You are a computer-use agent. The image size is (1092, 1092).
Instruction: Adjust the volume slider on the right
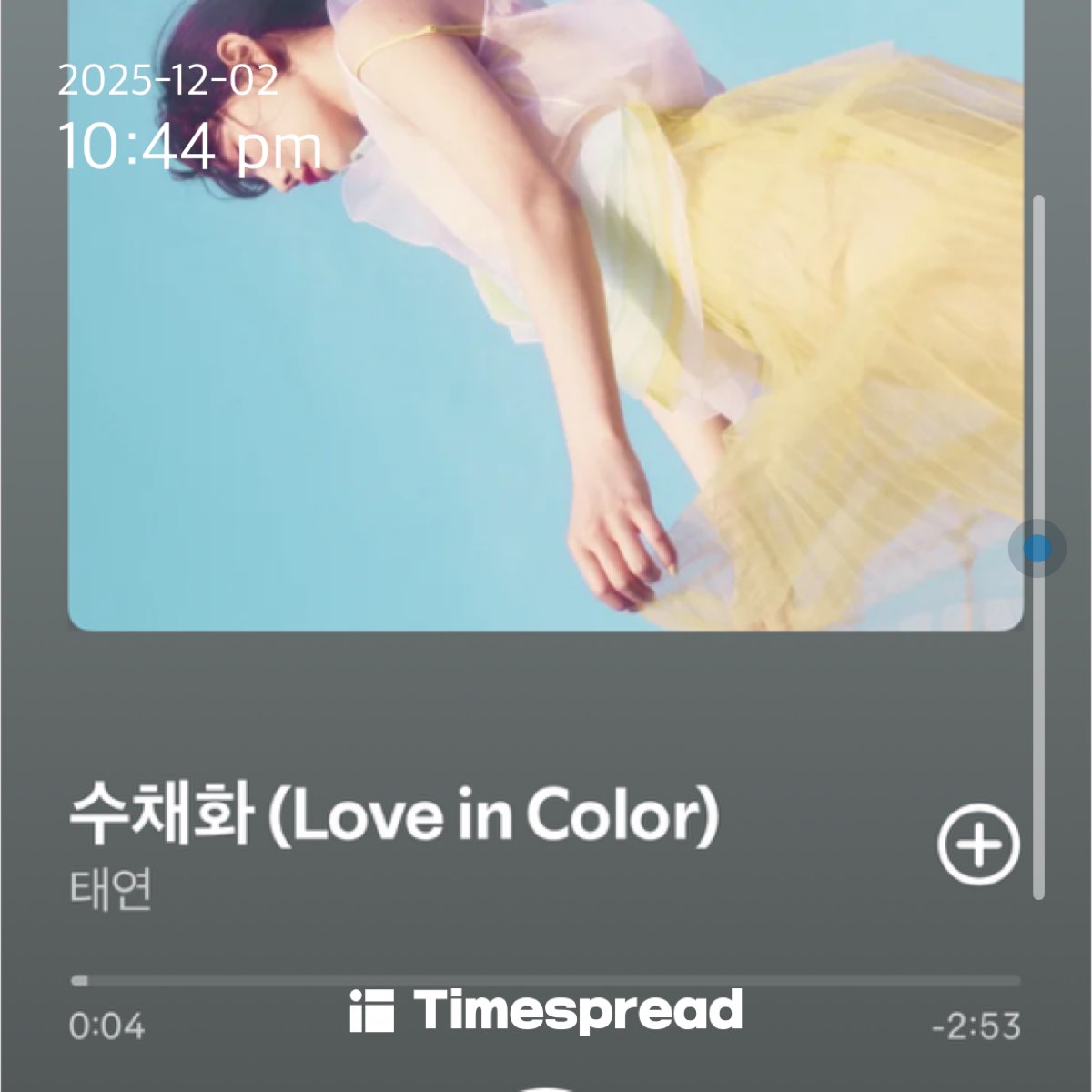[1037, 549]
